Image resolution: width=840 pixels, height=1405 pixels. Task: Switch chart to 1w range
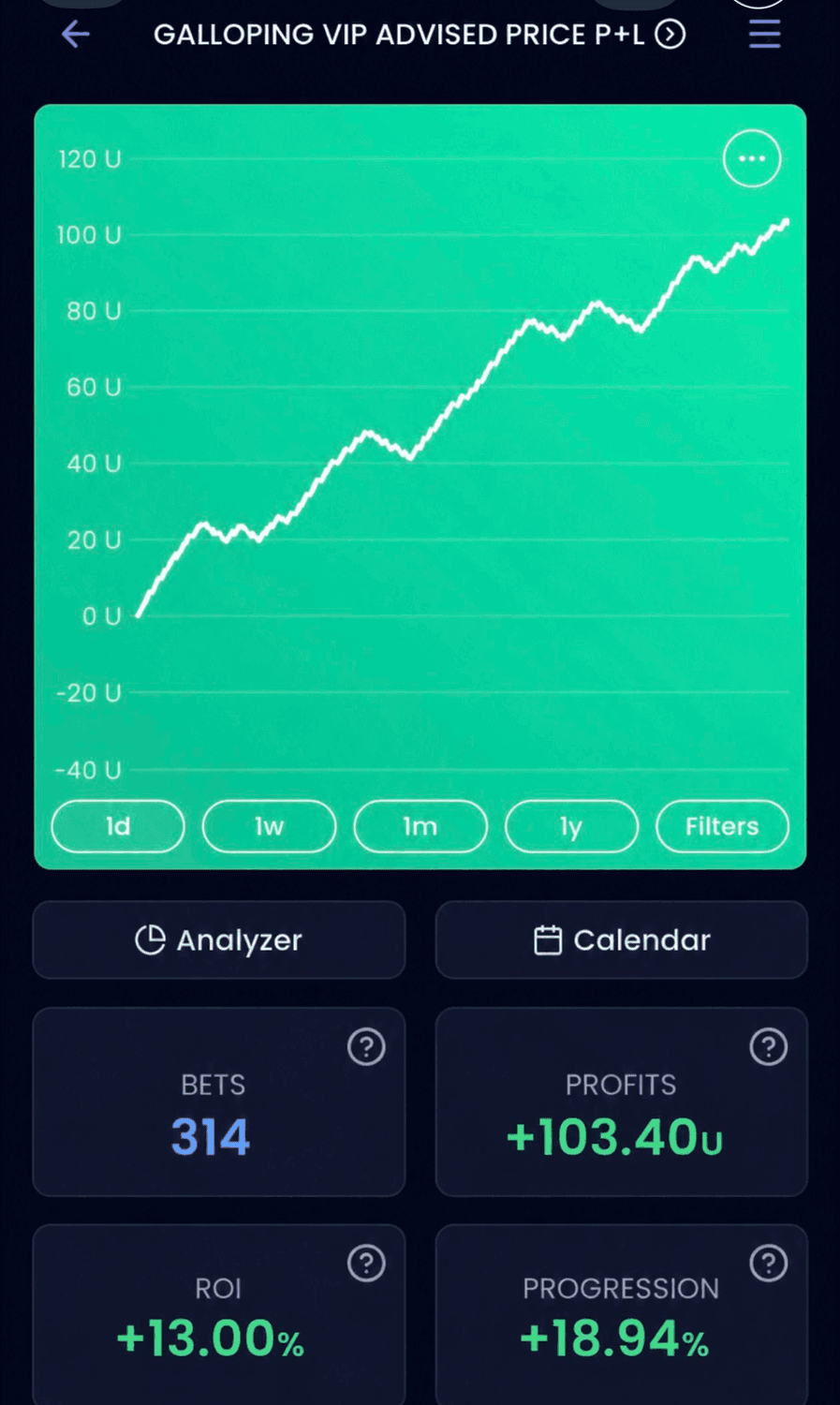tap(269, 826)
